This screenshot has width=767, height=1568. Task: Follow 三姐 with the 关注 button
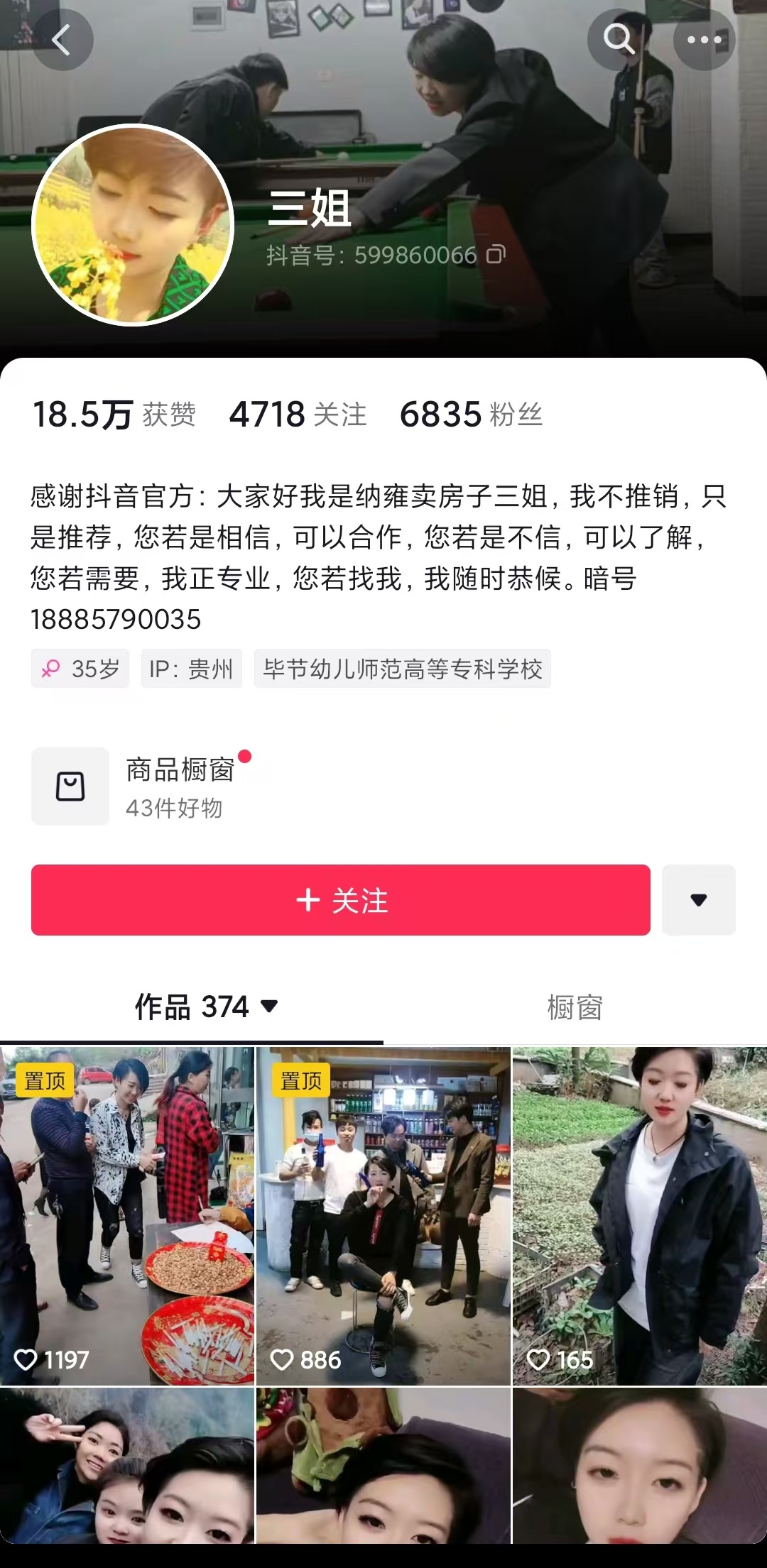coord(341,900)
